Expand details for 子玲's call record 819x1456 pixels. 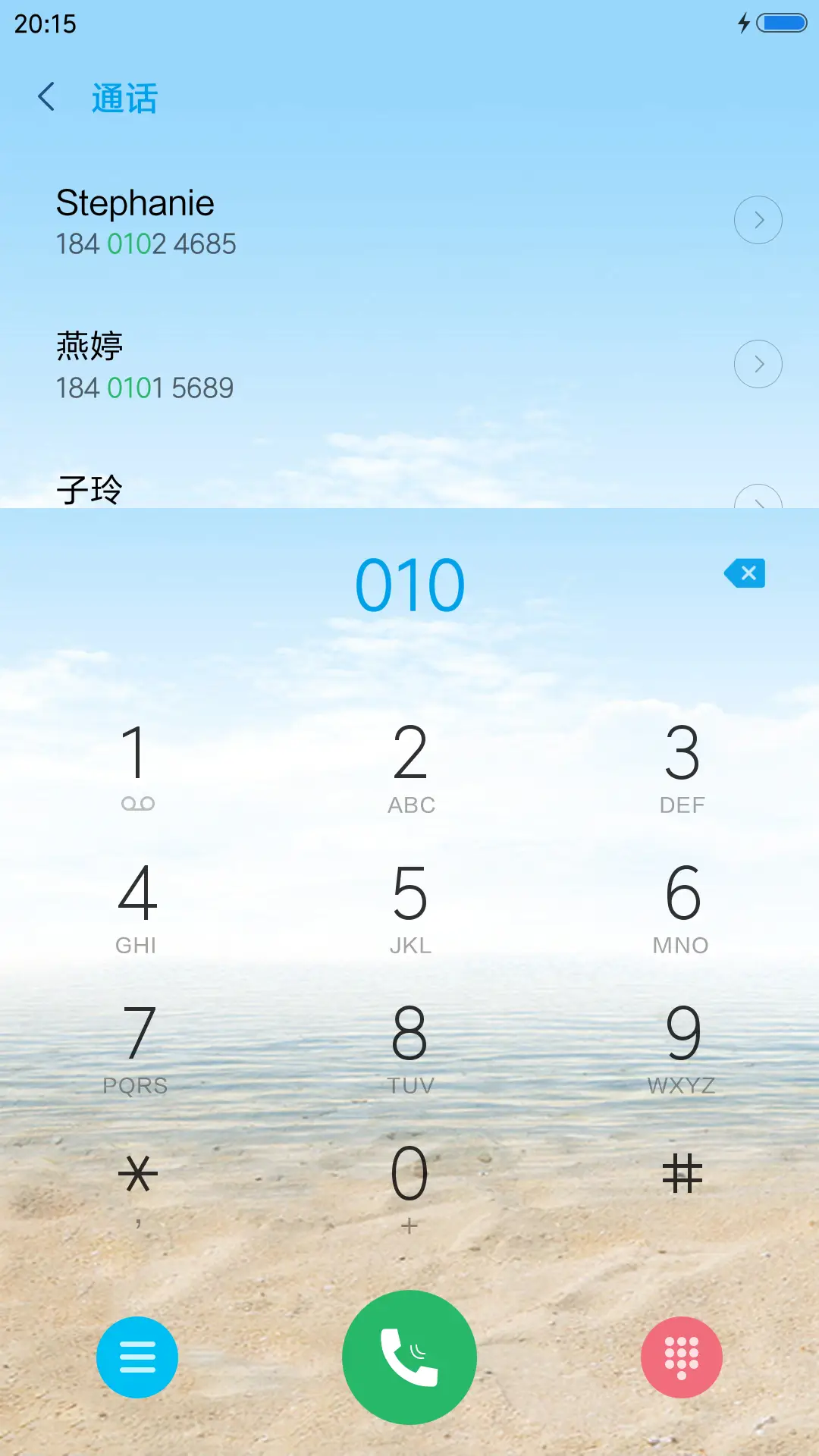click(x=759, y=500)
